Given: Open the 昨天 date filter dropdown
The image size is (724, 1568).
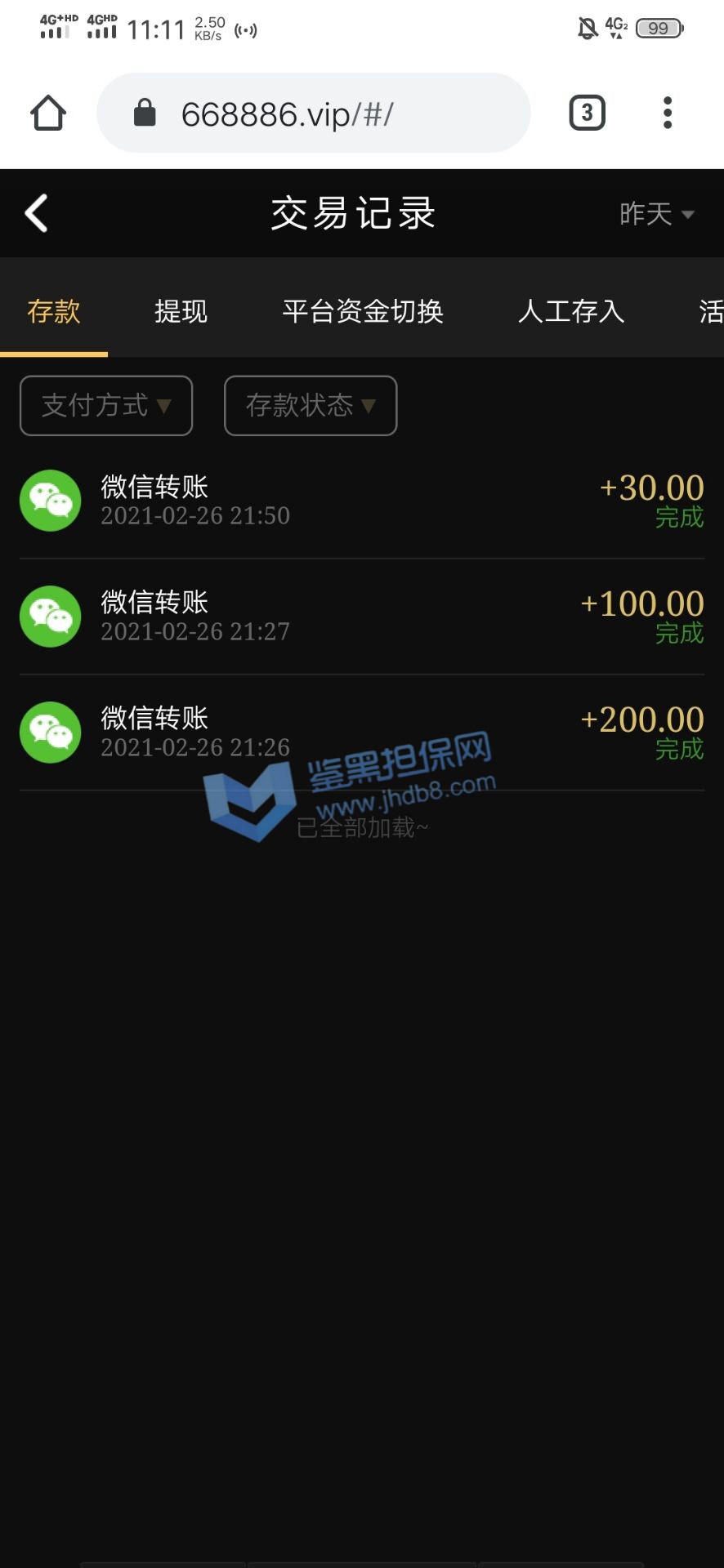Looking at the screenshot, I should point(655,214).
